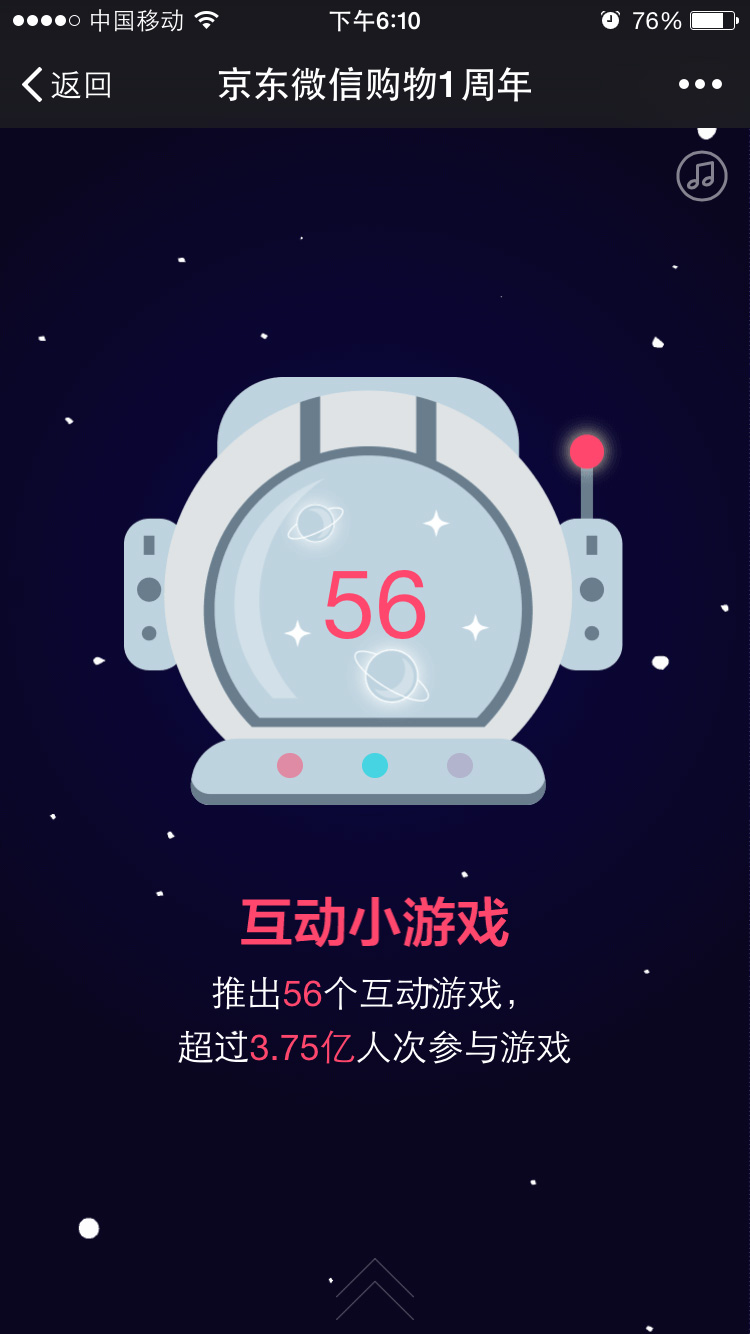Open the three-dot overflow menu

[700, 85]
